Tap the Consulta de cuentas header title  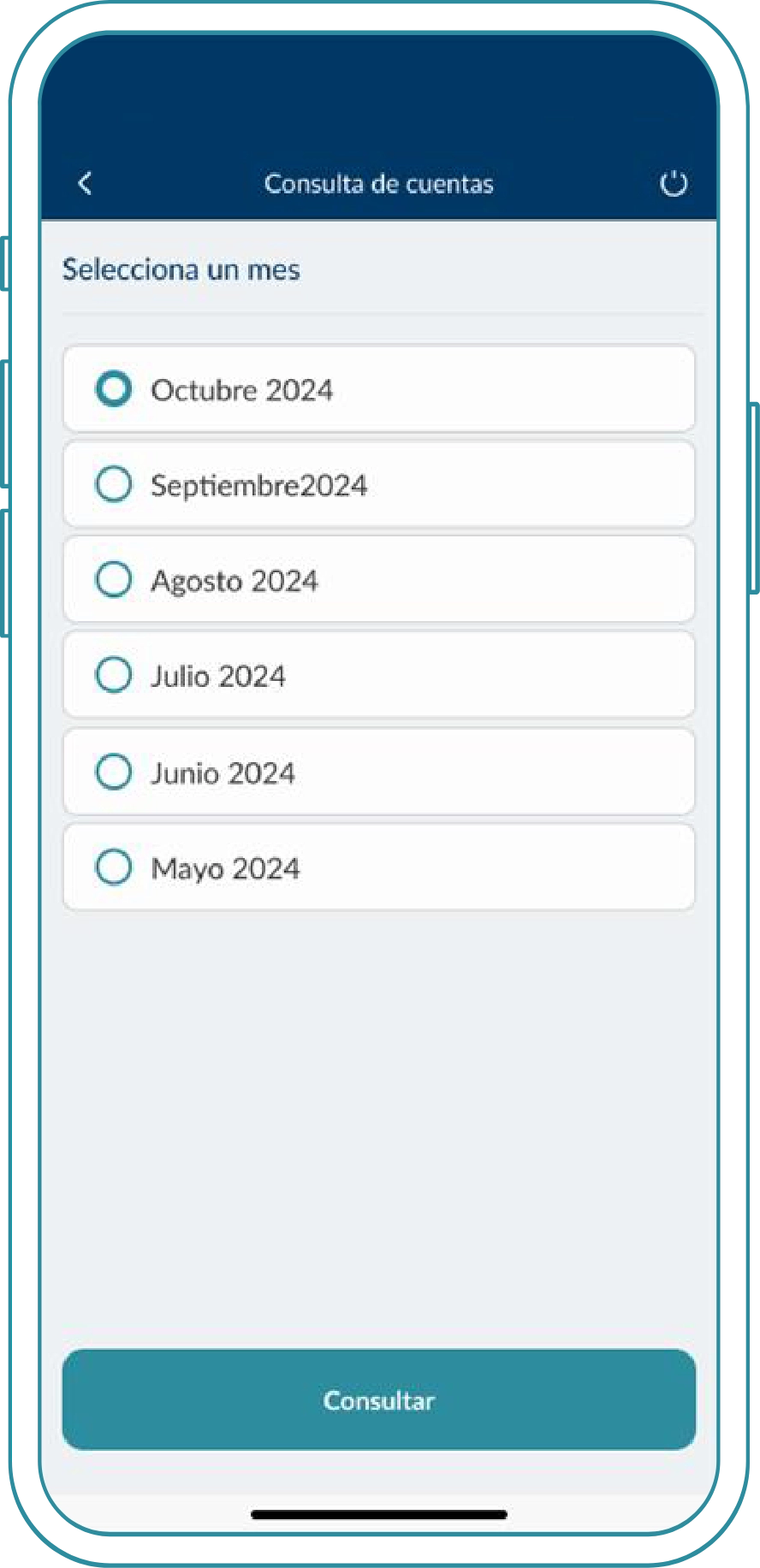(x=379, y=183)
